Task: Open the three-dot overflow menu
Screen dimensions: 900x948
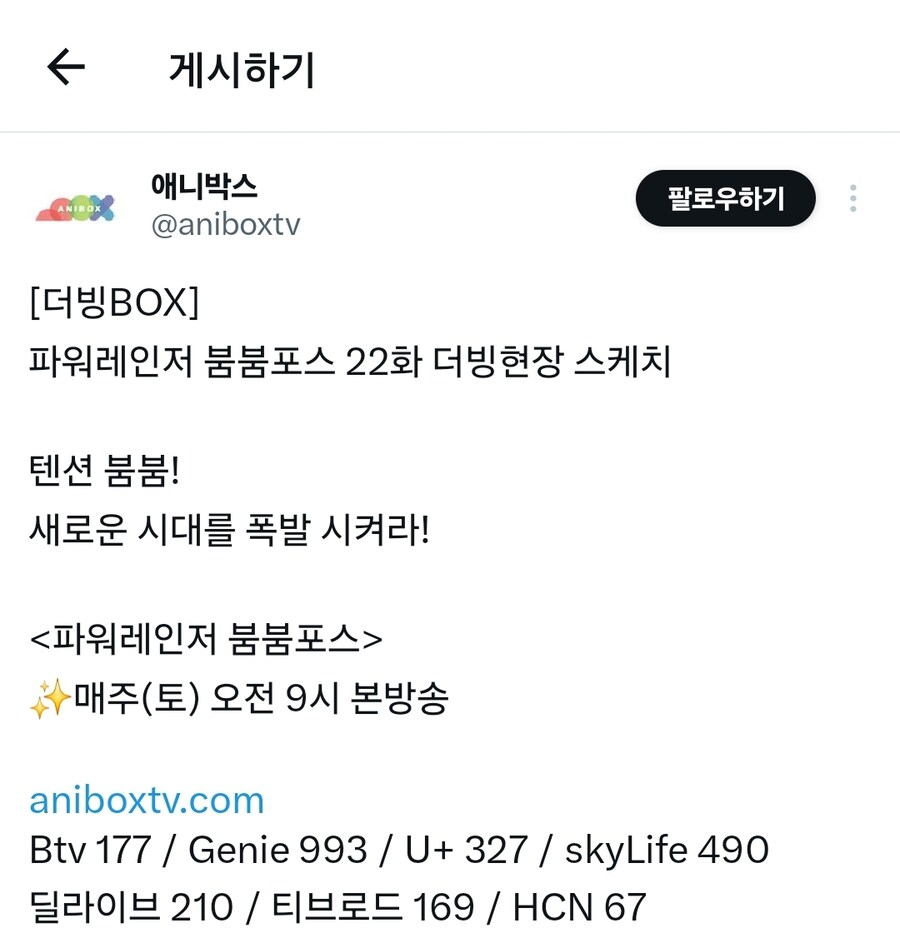Action: click(x=853, y=199)
